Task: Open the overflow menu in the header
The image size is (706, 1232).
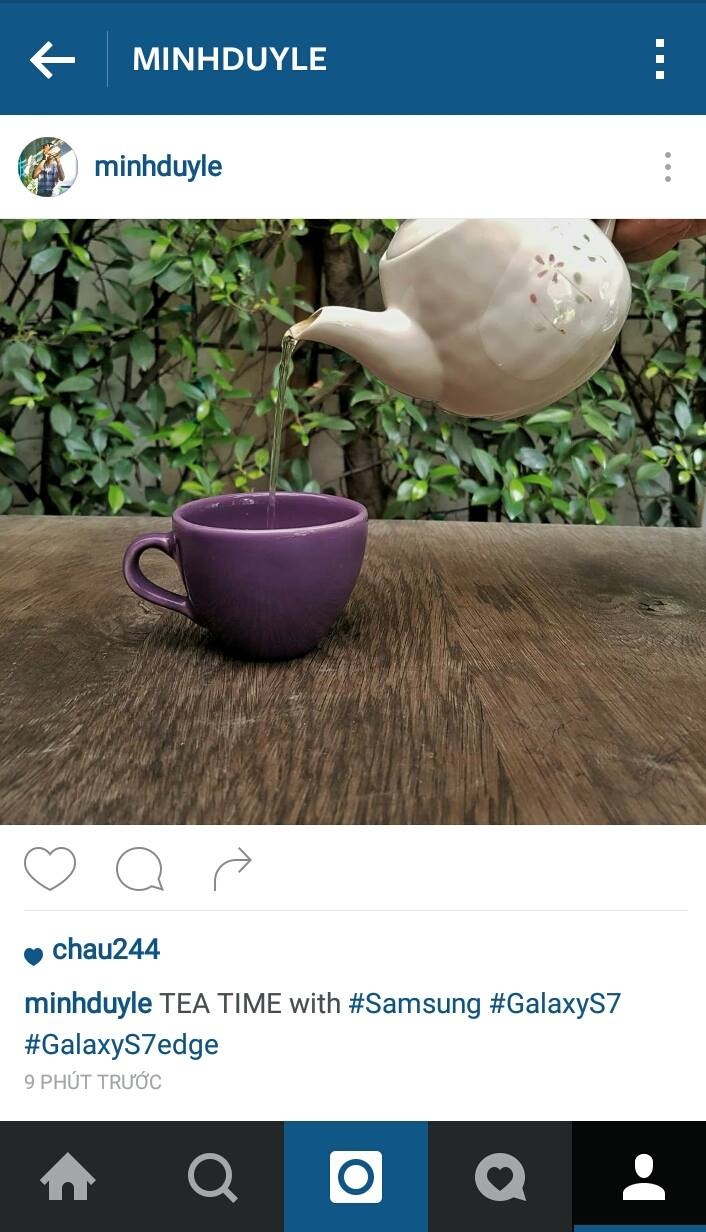Action: tap(660, 60)
